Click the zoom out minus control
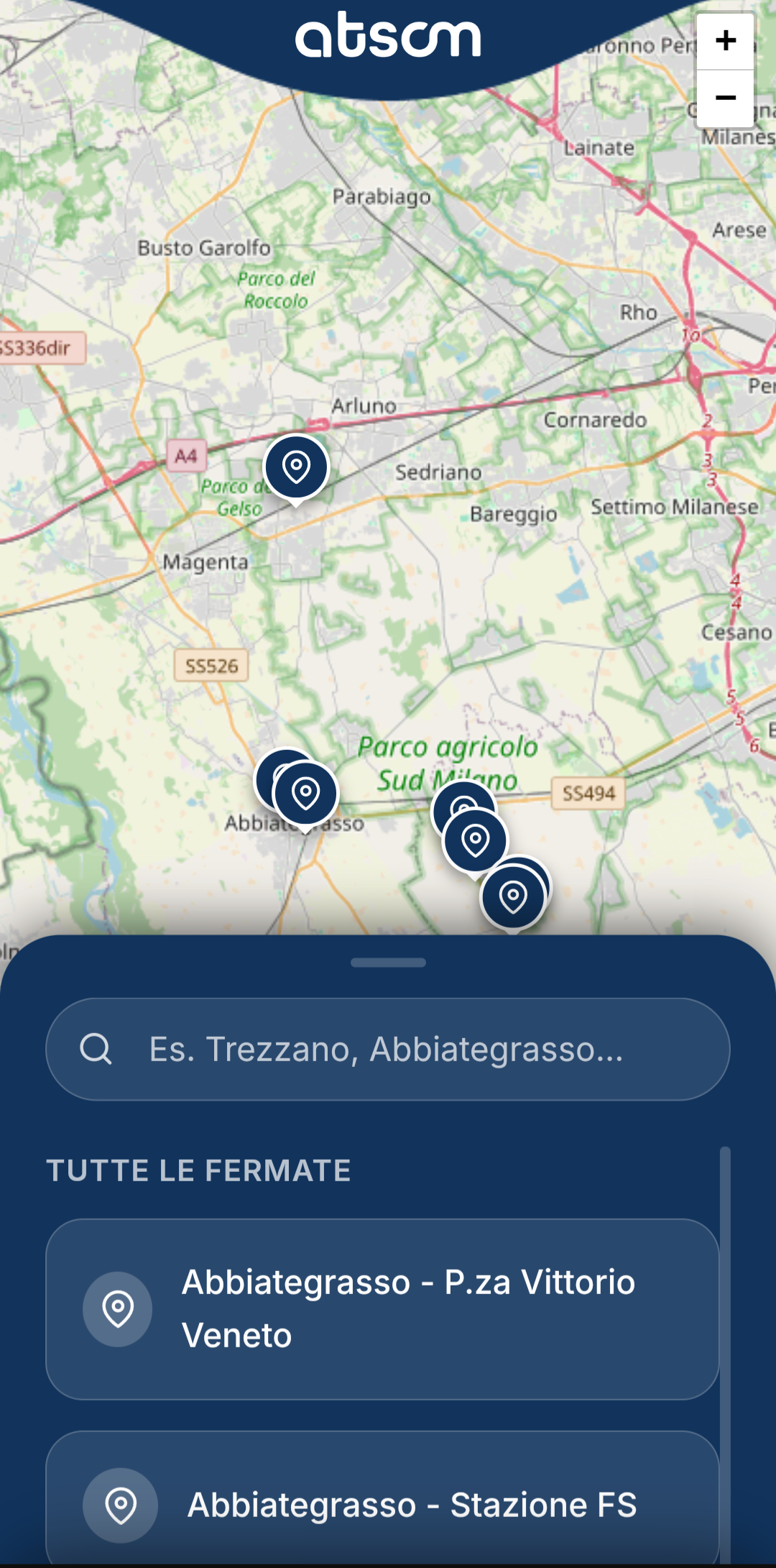 [726, 96]
